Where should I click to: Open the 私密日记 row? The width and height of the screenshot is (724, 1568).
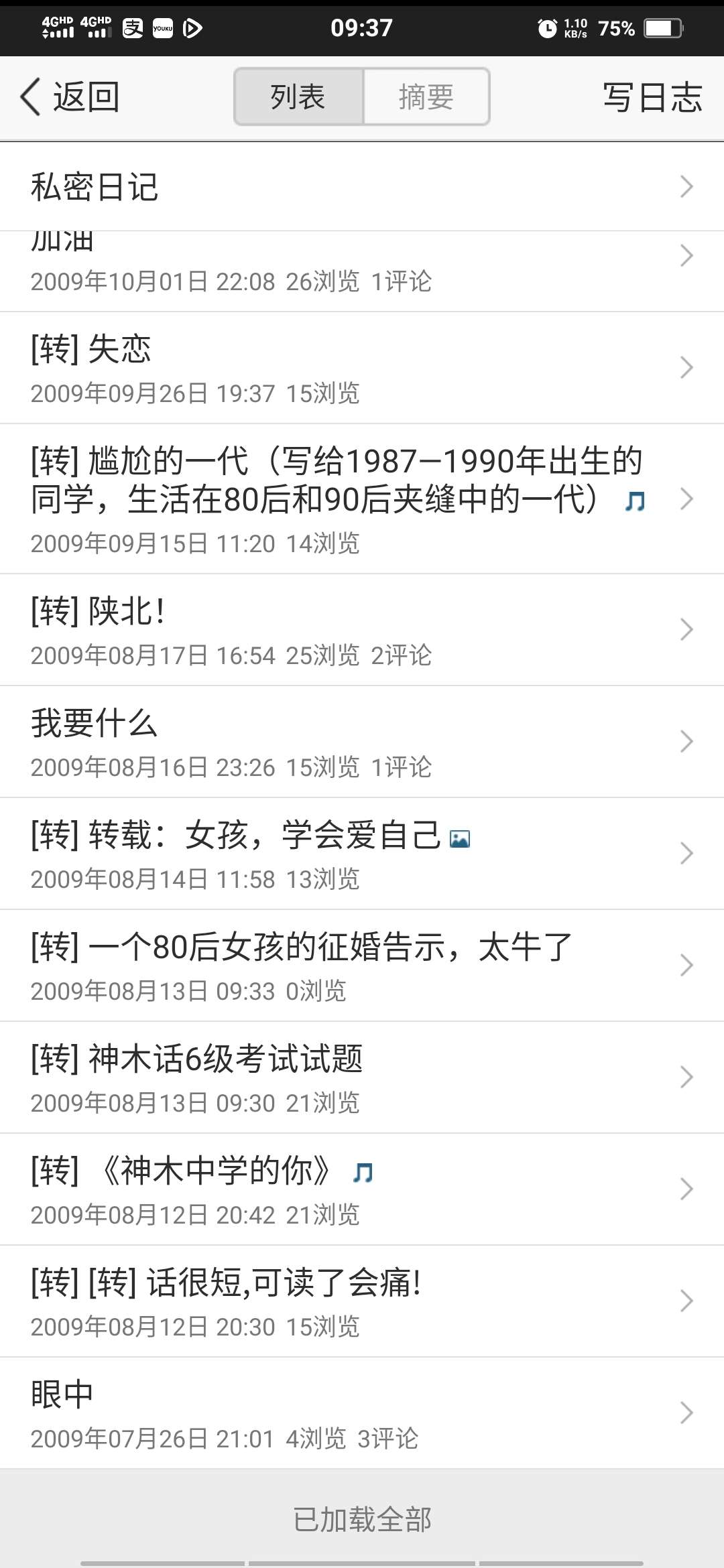coord(362,186)
